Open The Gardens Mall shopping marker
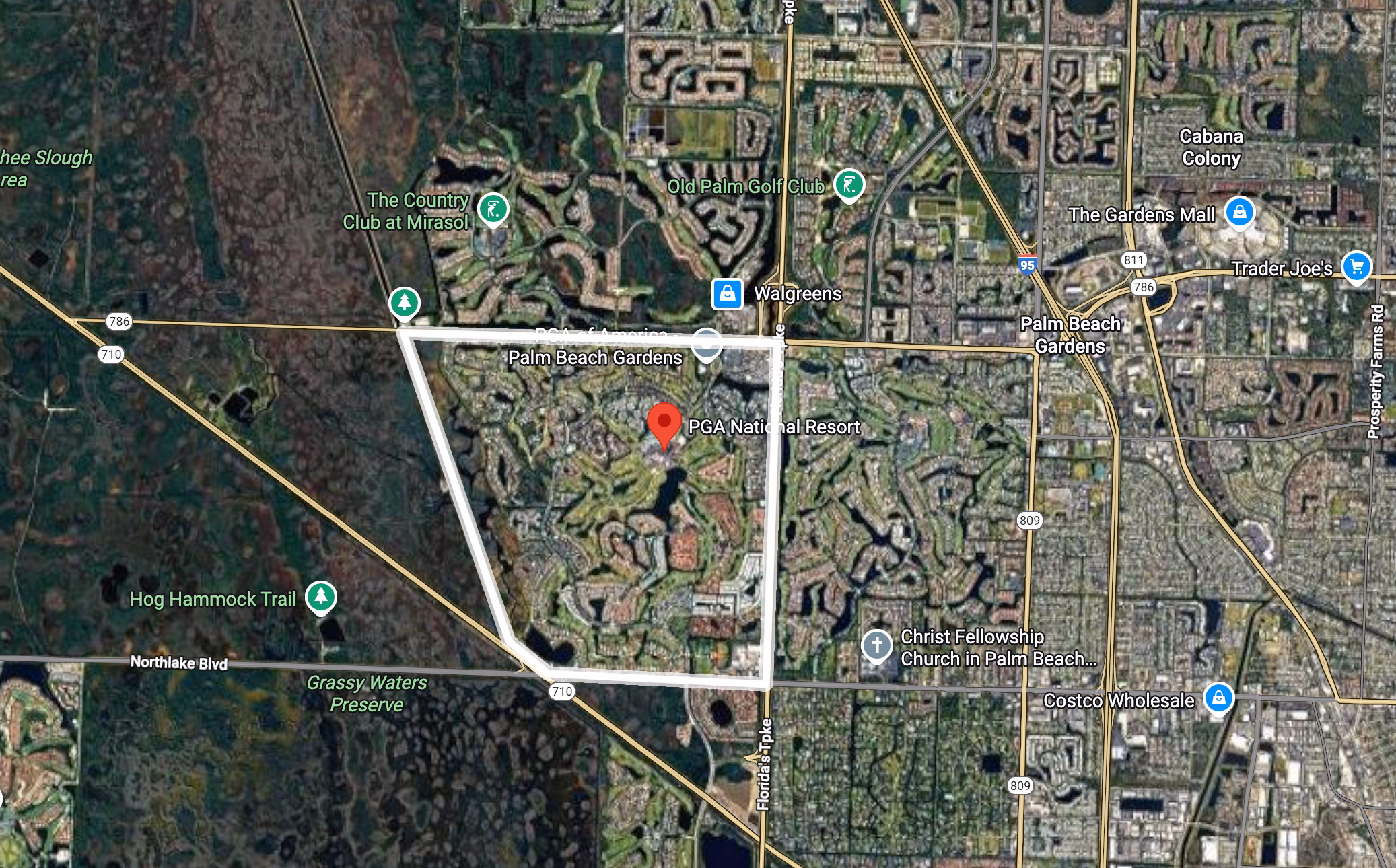The image size is (1396, 868). [1239, 213]
